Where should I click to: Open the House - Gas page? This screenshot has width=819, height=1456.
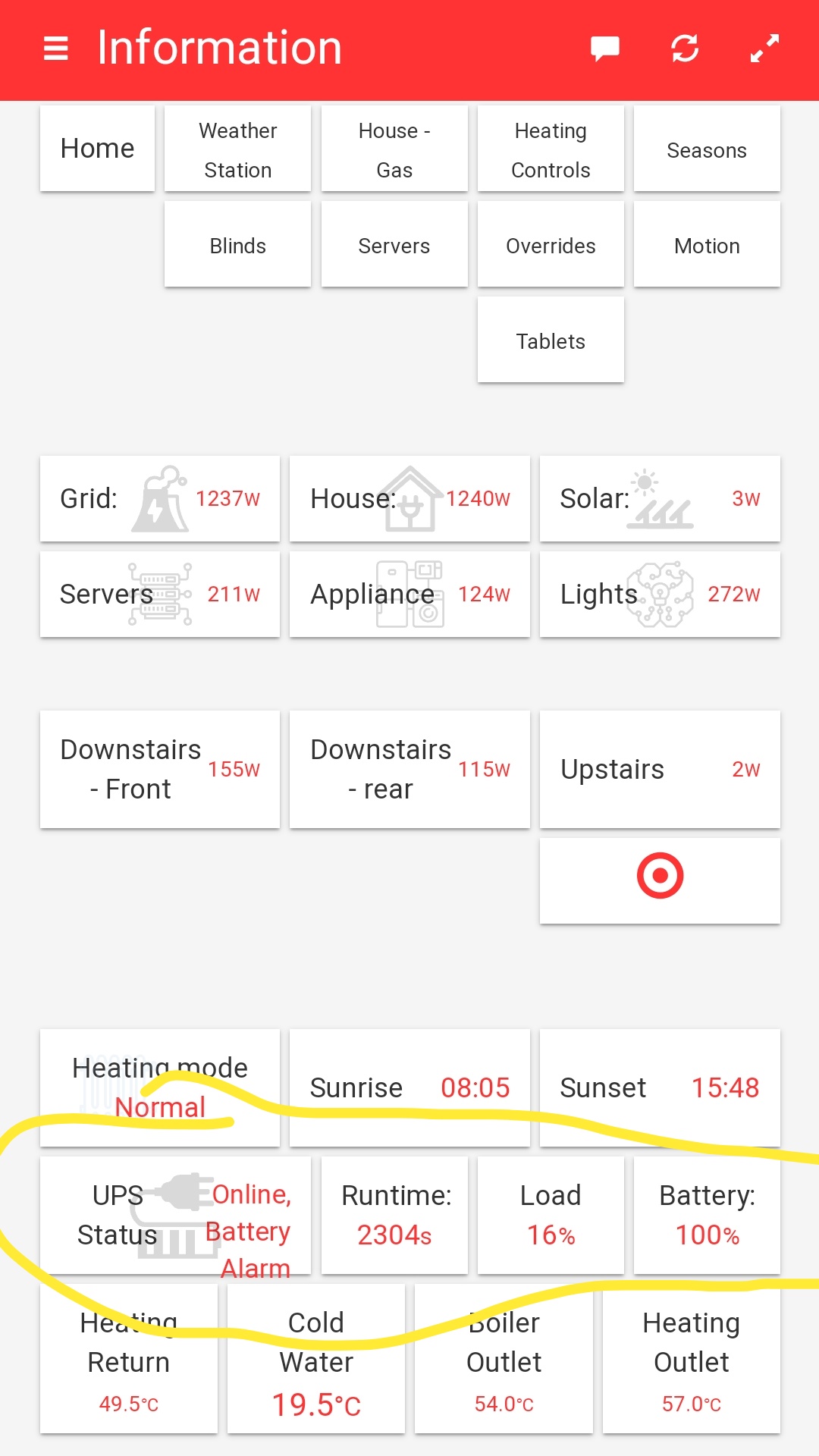(x=394, y=148)
